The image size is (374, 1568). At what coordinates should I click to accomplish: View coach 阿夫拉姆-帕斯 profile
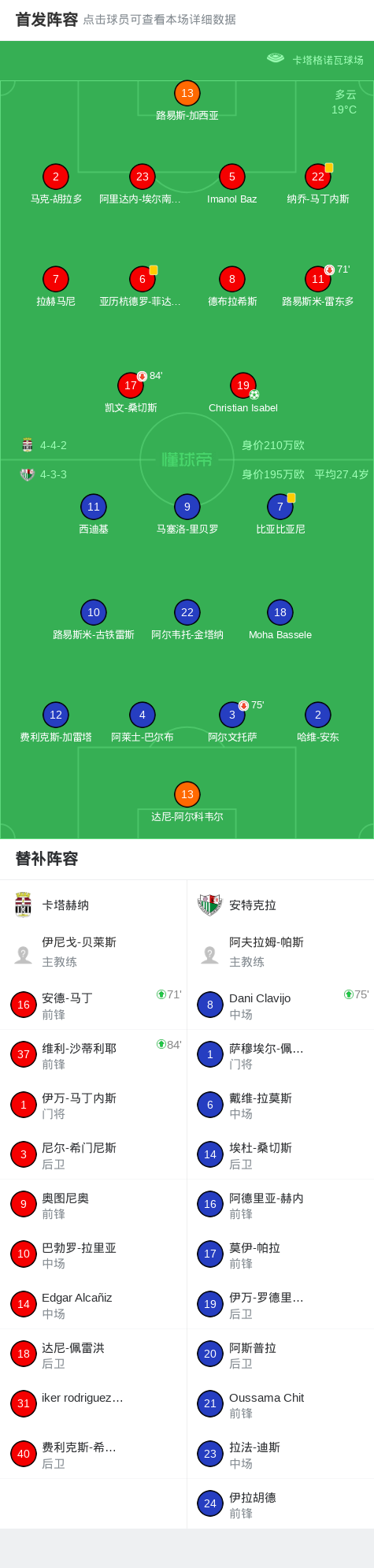pos(280,952)
